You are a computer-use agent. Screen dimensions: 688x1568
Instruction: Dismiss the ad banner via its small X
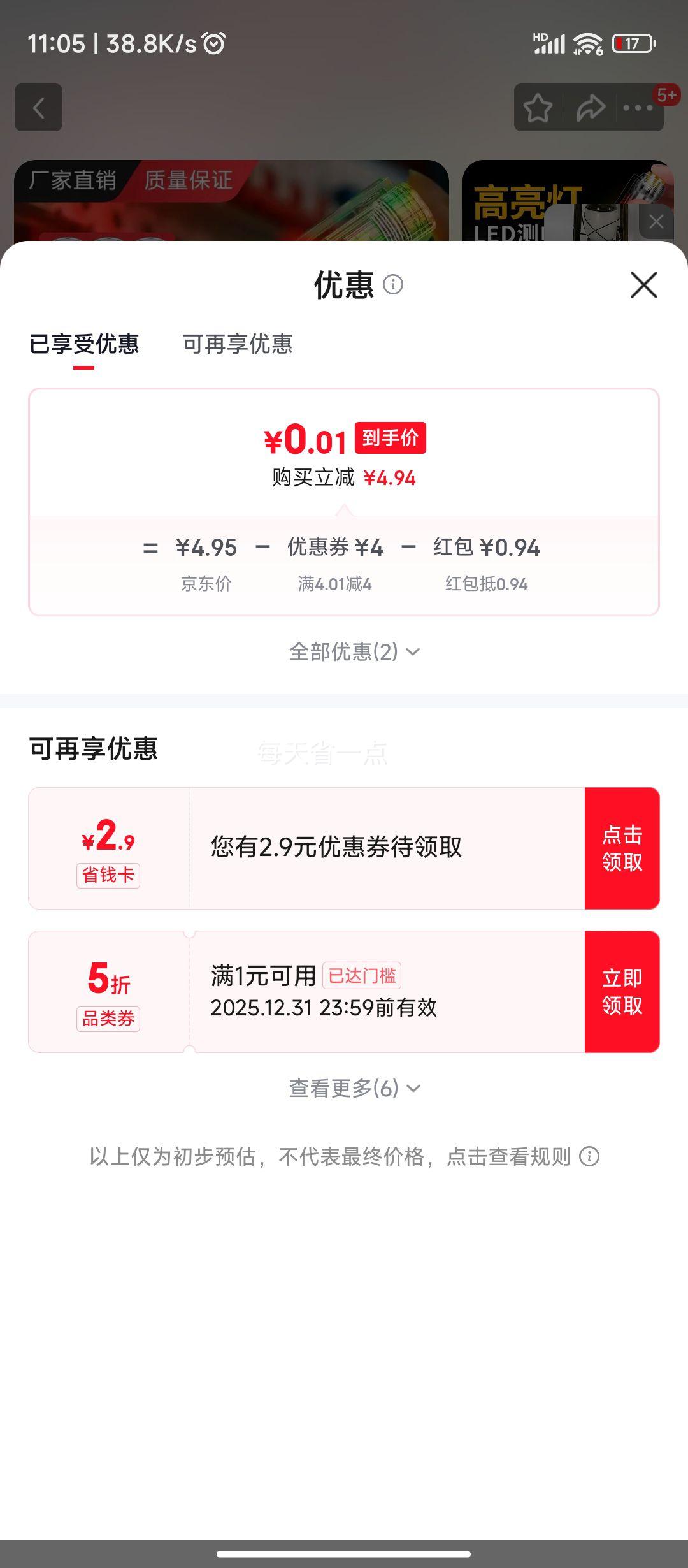click(656, 221)
